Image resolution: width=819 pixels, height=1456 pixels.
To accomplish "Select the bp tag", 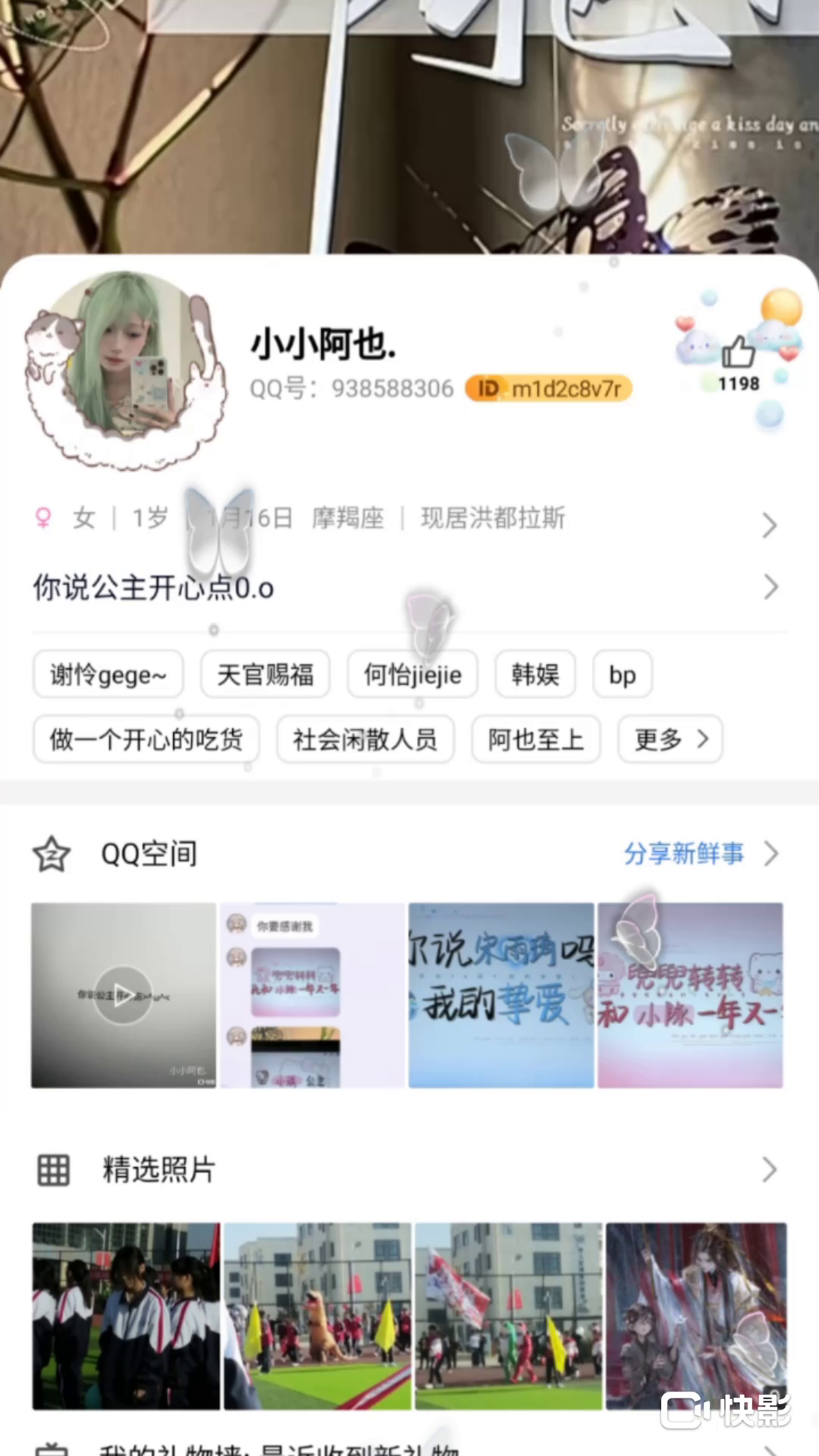I will [623, 674].
